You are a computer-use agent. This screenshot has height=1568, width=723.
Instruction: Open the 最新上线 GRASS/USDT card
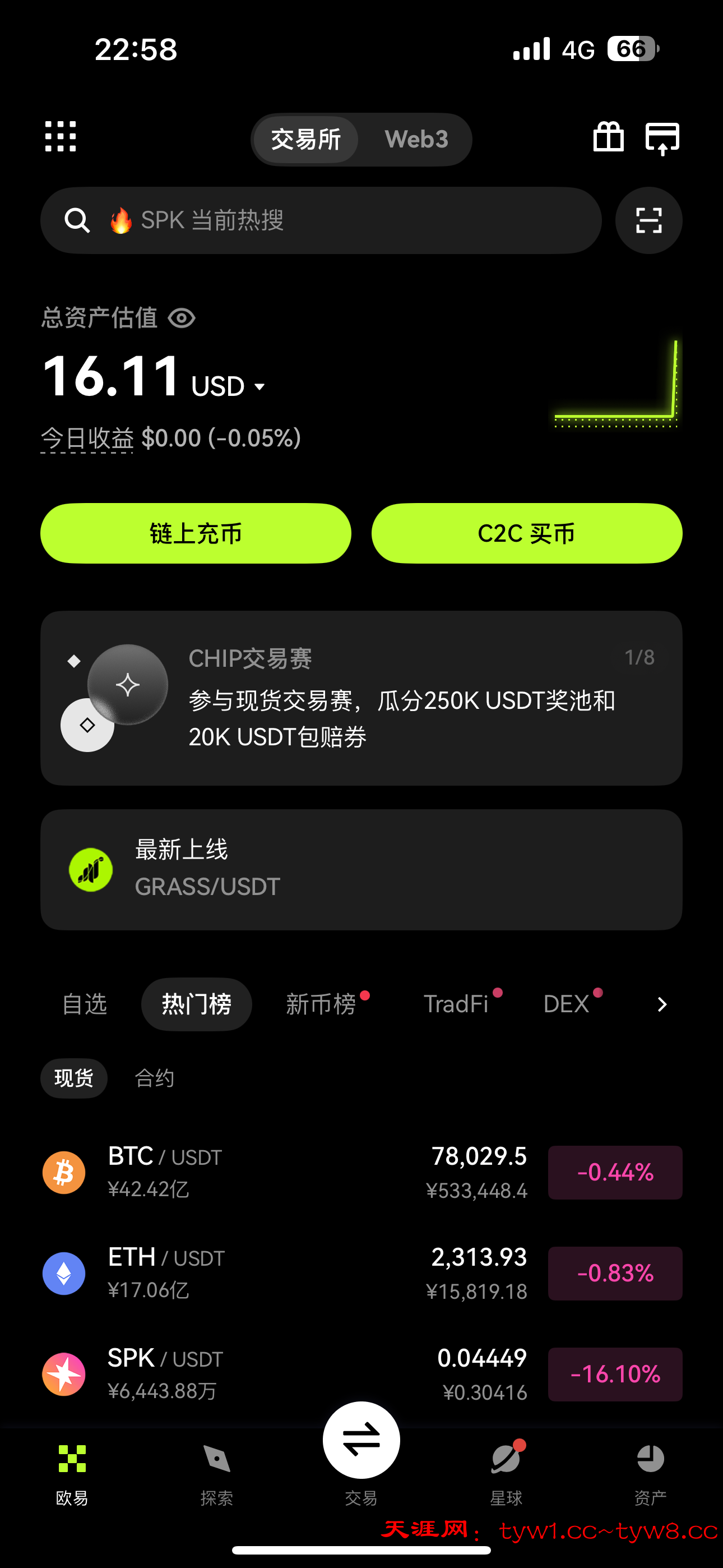coord(361,869)
